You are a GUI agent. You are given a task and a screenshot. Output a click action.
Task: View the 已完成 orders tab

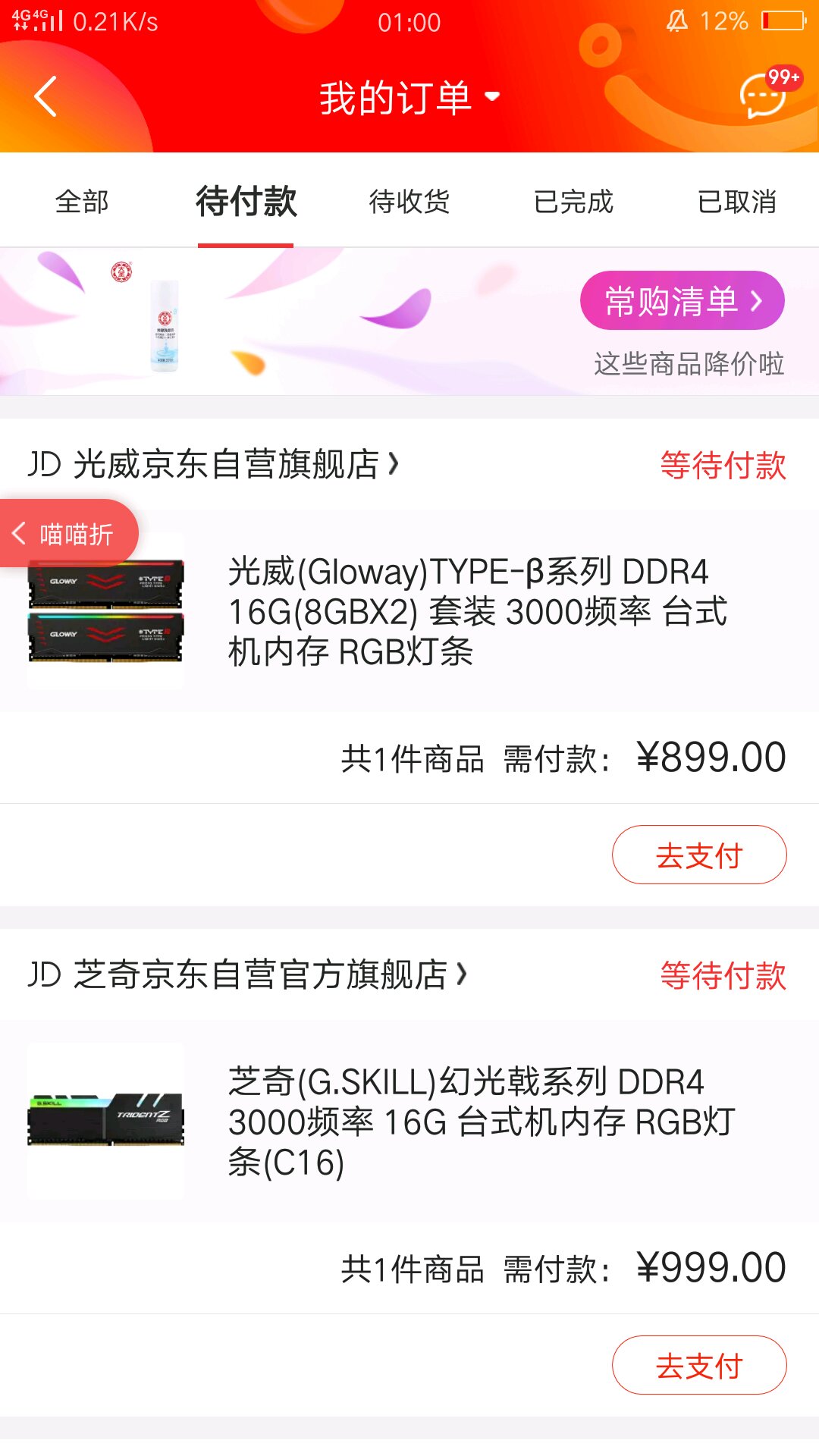(573, 202)
